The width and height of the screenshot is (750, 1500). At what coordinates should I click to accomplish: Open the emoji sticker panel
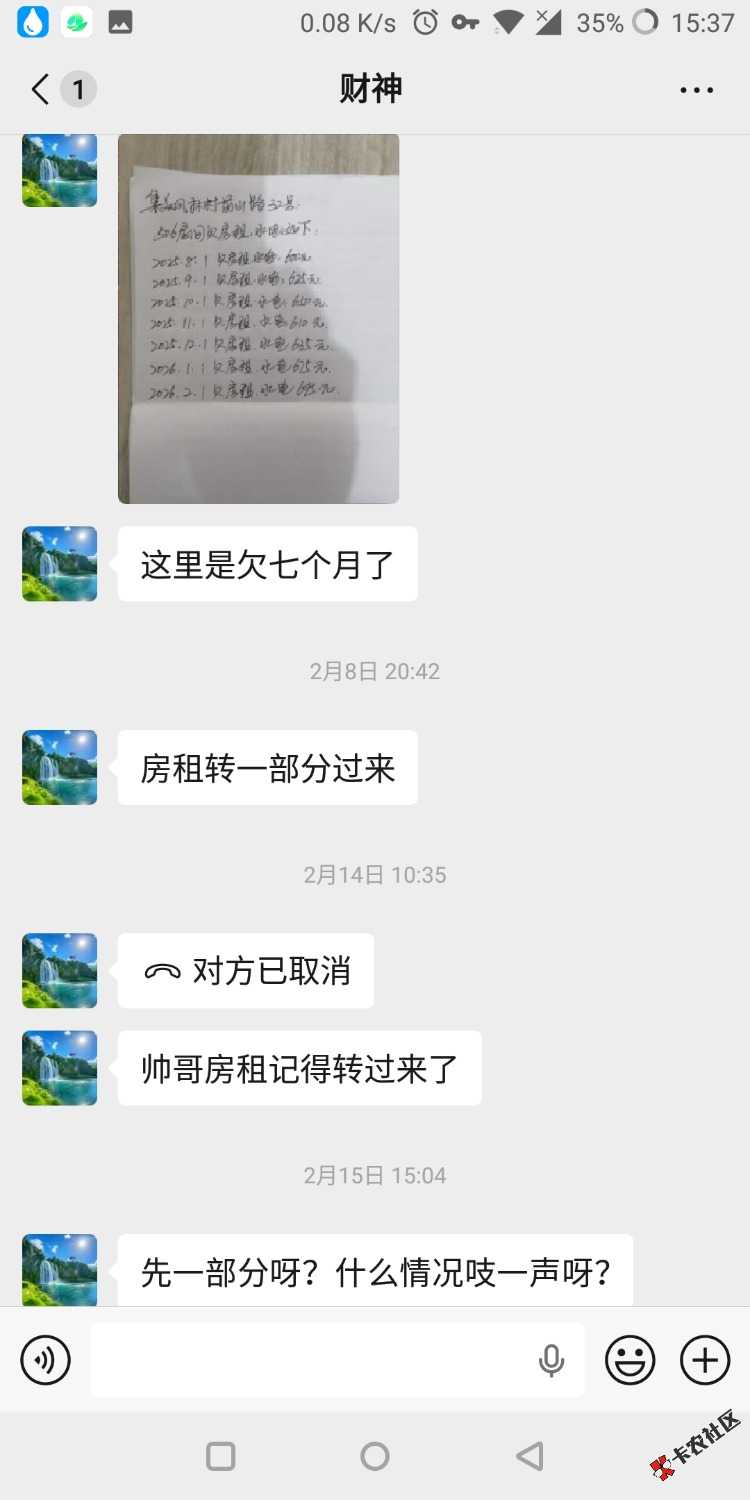tap(630, 1360)
